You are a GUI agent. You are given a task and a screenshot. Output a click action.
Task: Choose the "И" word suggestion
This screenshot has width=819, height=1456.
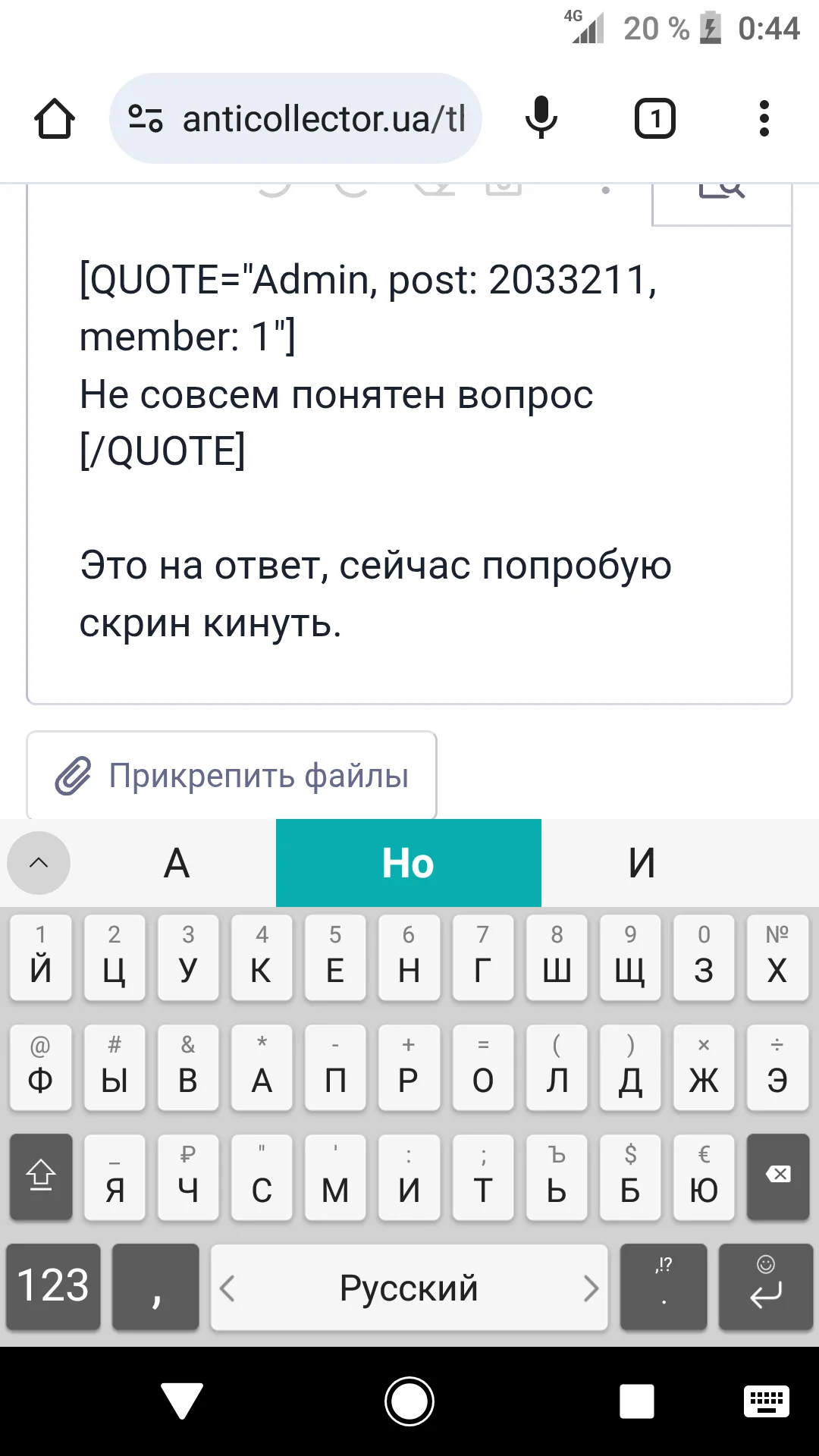(642, 863)
